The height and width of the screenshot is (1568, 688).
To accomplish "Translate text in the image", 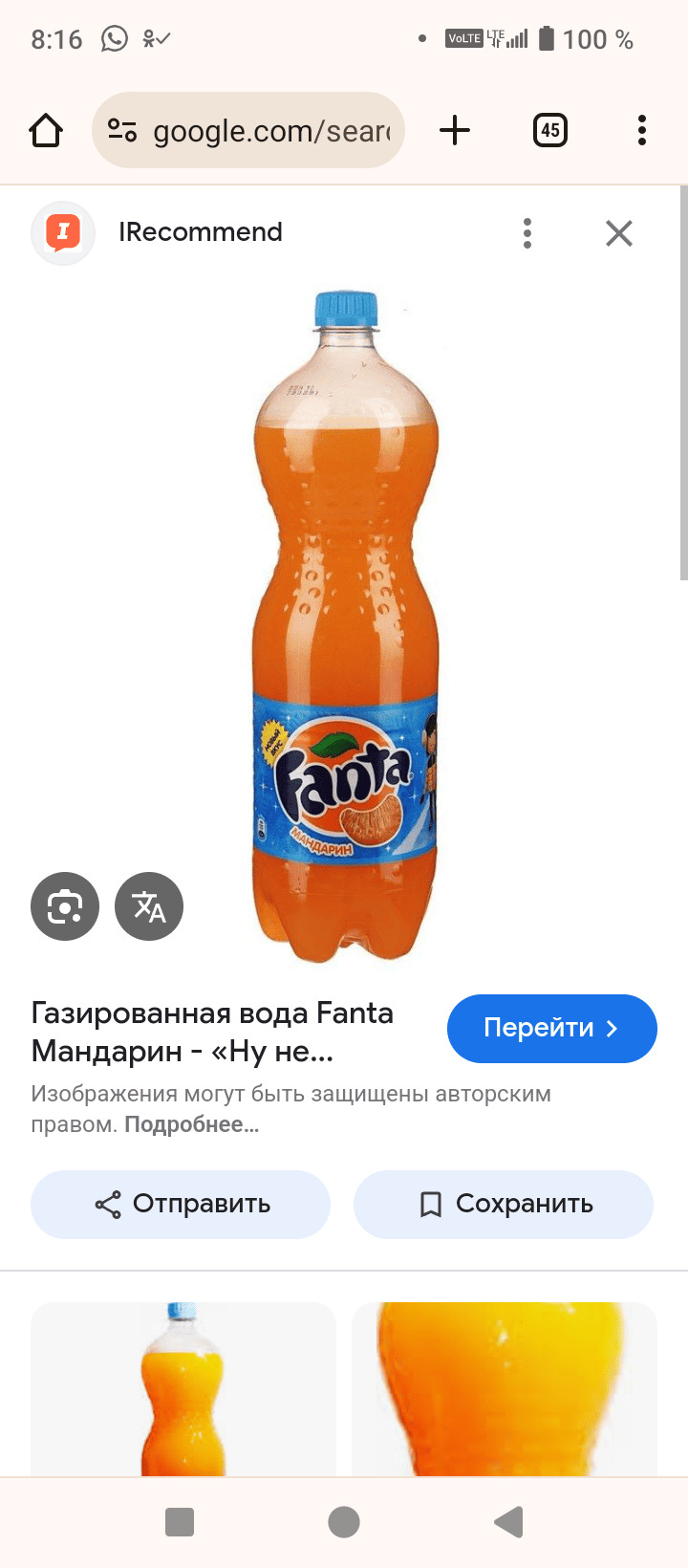I will tap(149, 906).
